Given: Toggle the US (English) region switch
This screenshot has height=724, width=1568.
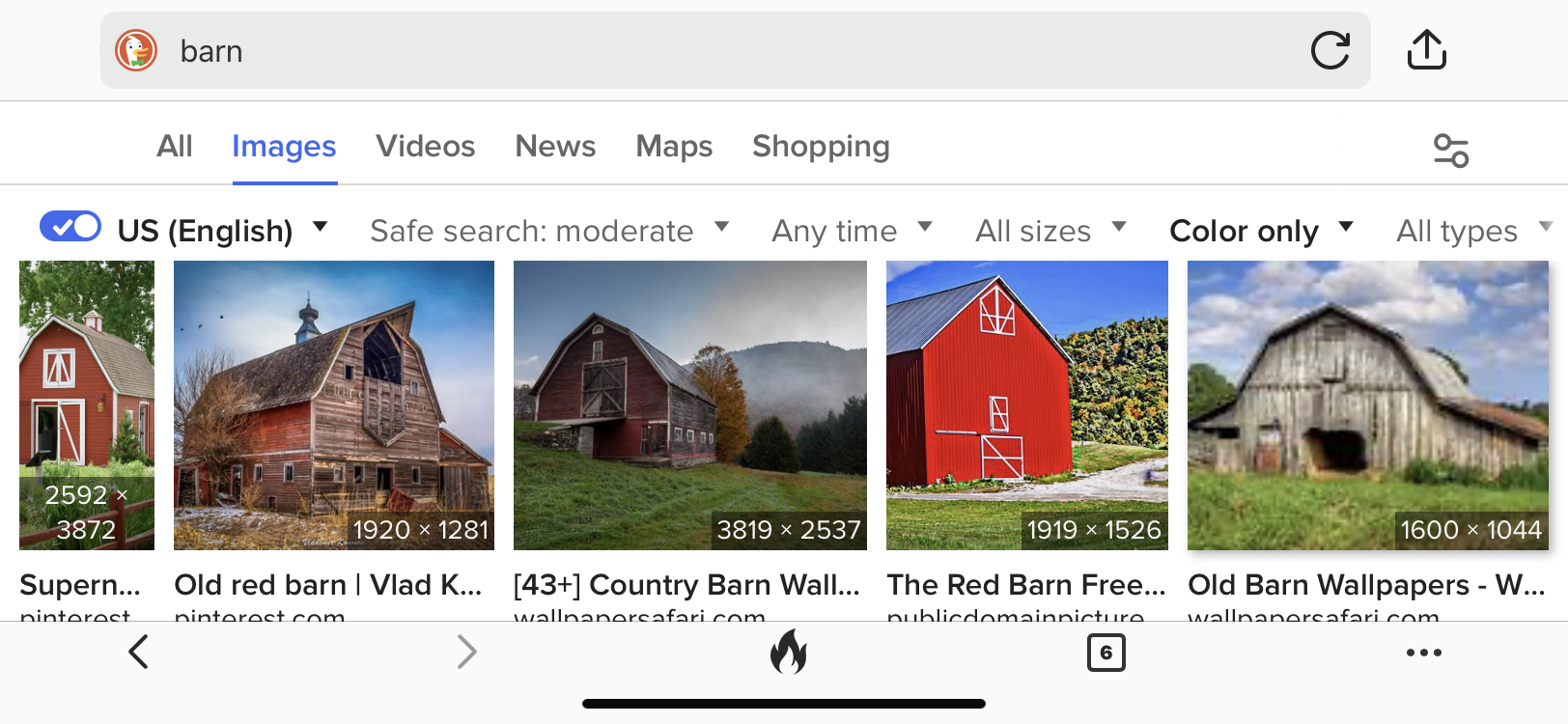Looking at the screenshot, I should pyautogui.click(x=70, y=228).
